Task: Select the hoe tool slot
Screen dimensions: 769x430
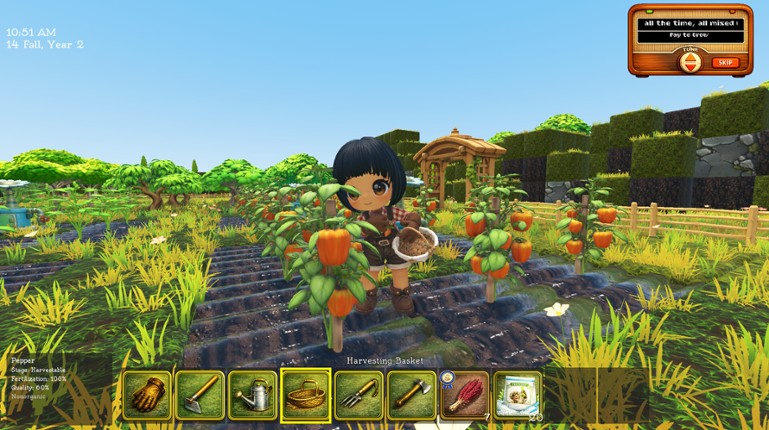Action: (199, 395)
